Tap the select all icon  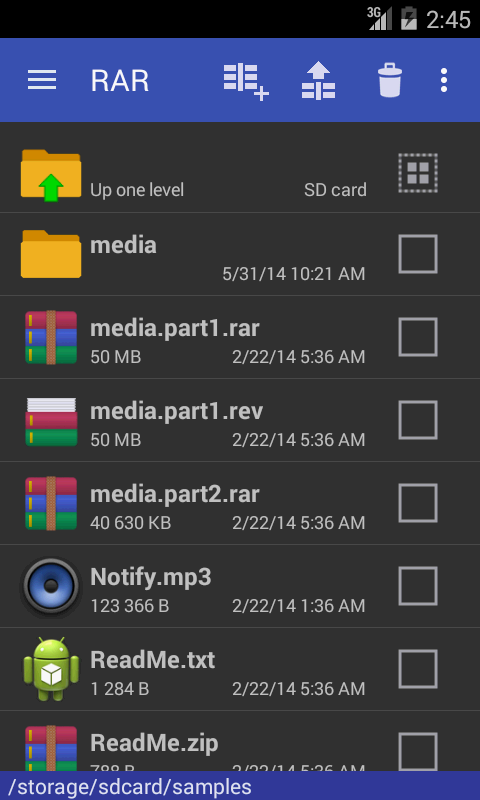418,173
